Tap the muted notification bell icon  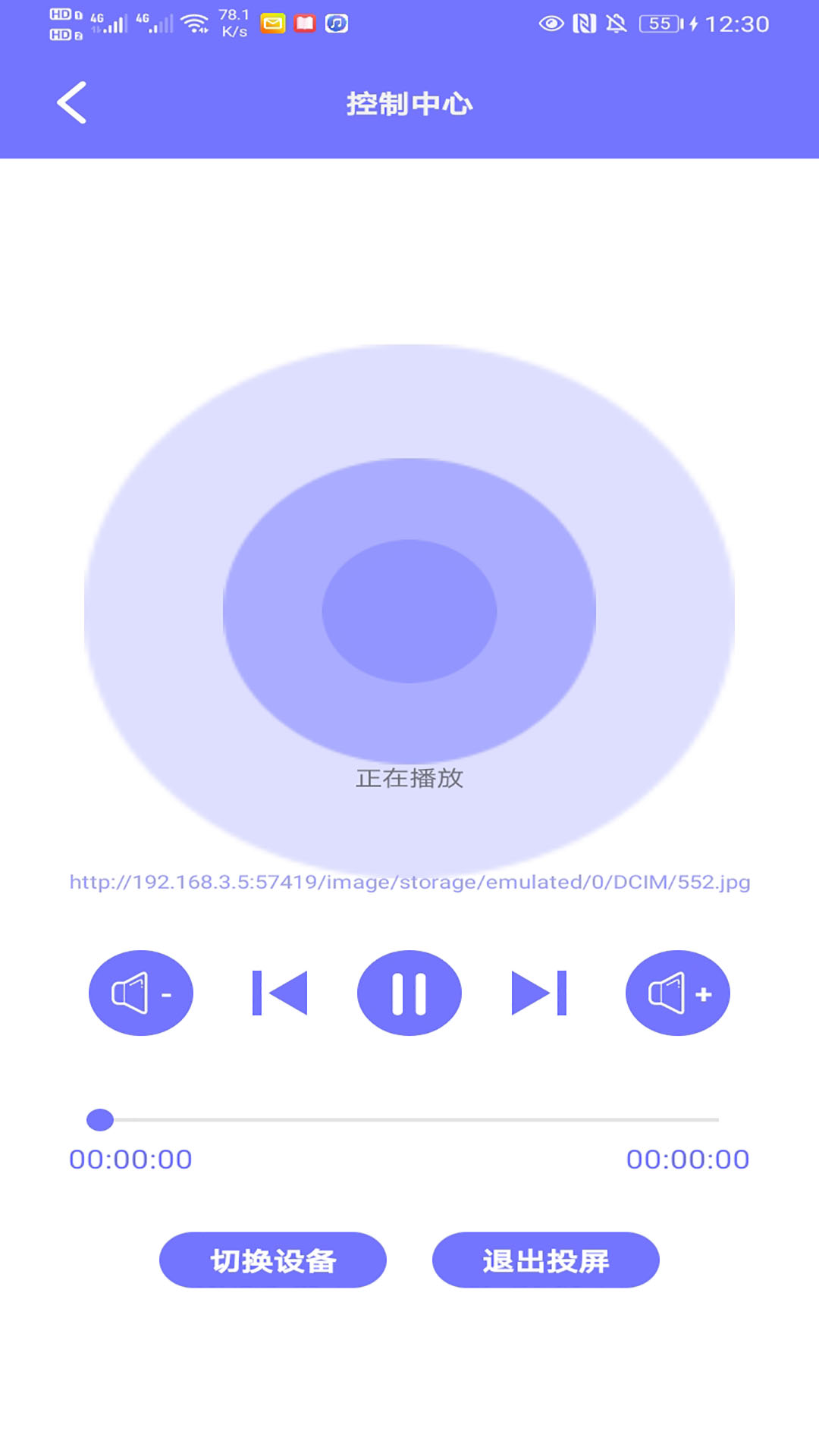614,24
